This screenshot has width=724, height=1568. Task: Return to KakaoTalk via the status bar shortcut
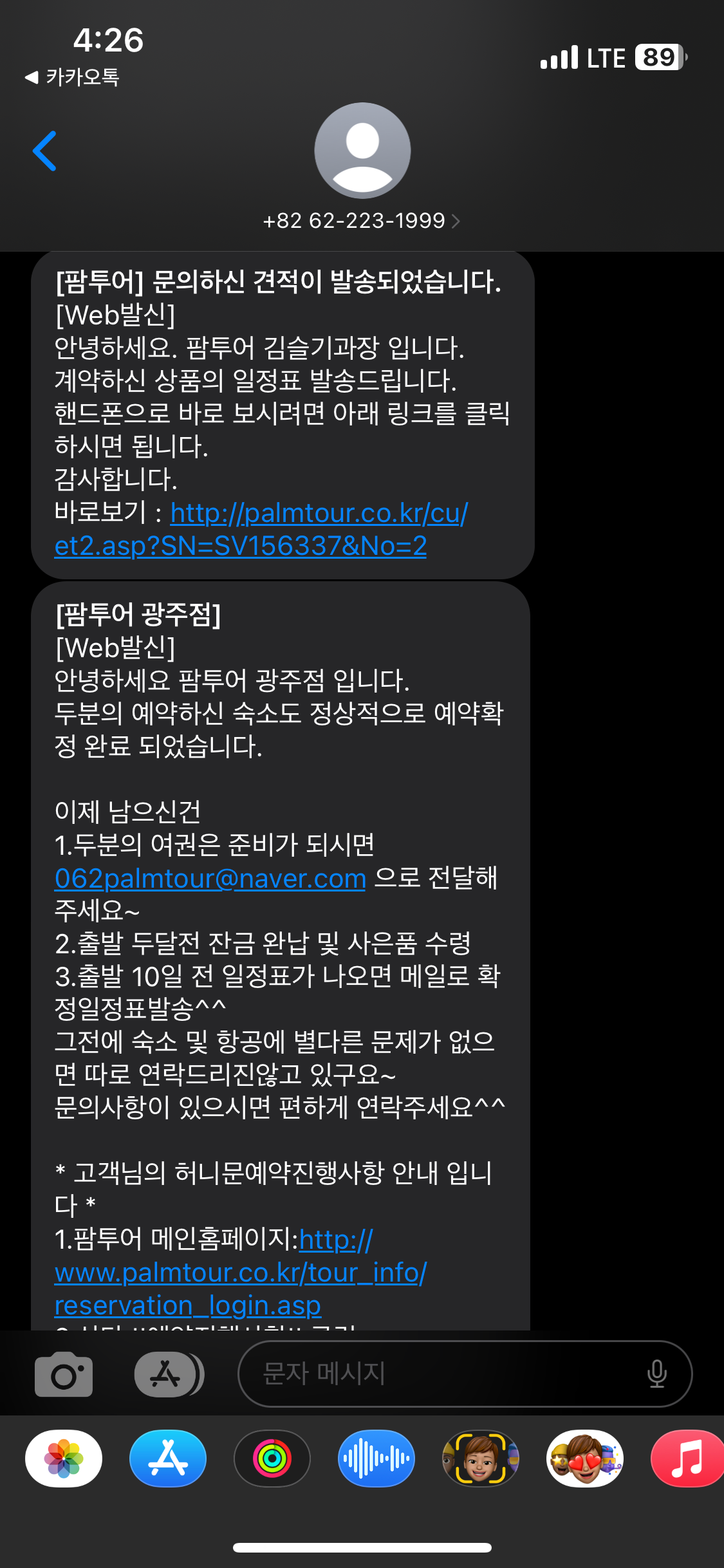[72, 77]
